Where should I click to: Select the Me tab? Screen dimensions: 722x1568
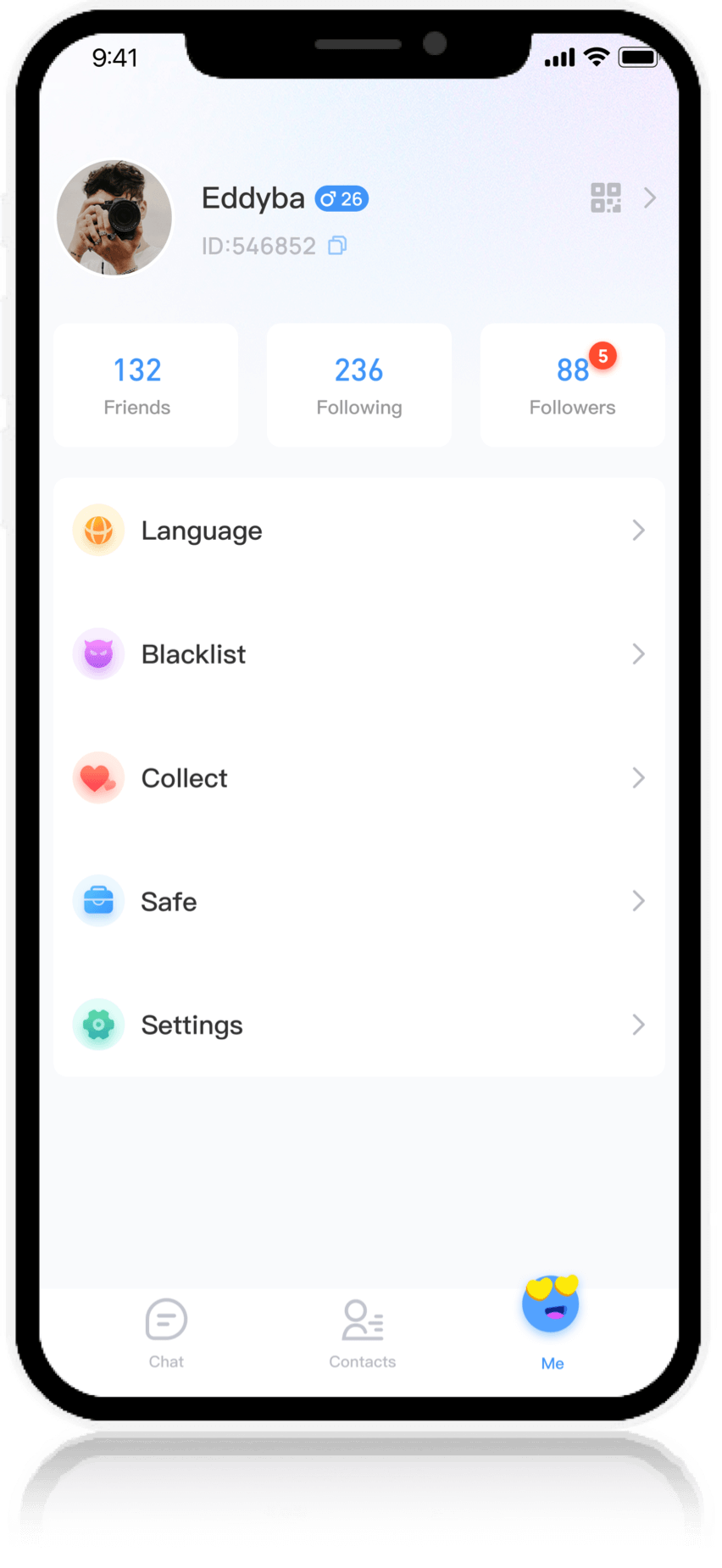tap(552, 1322)
